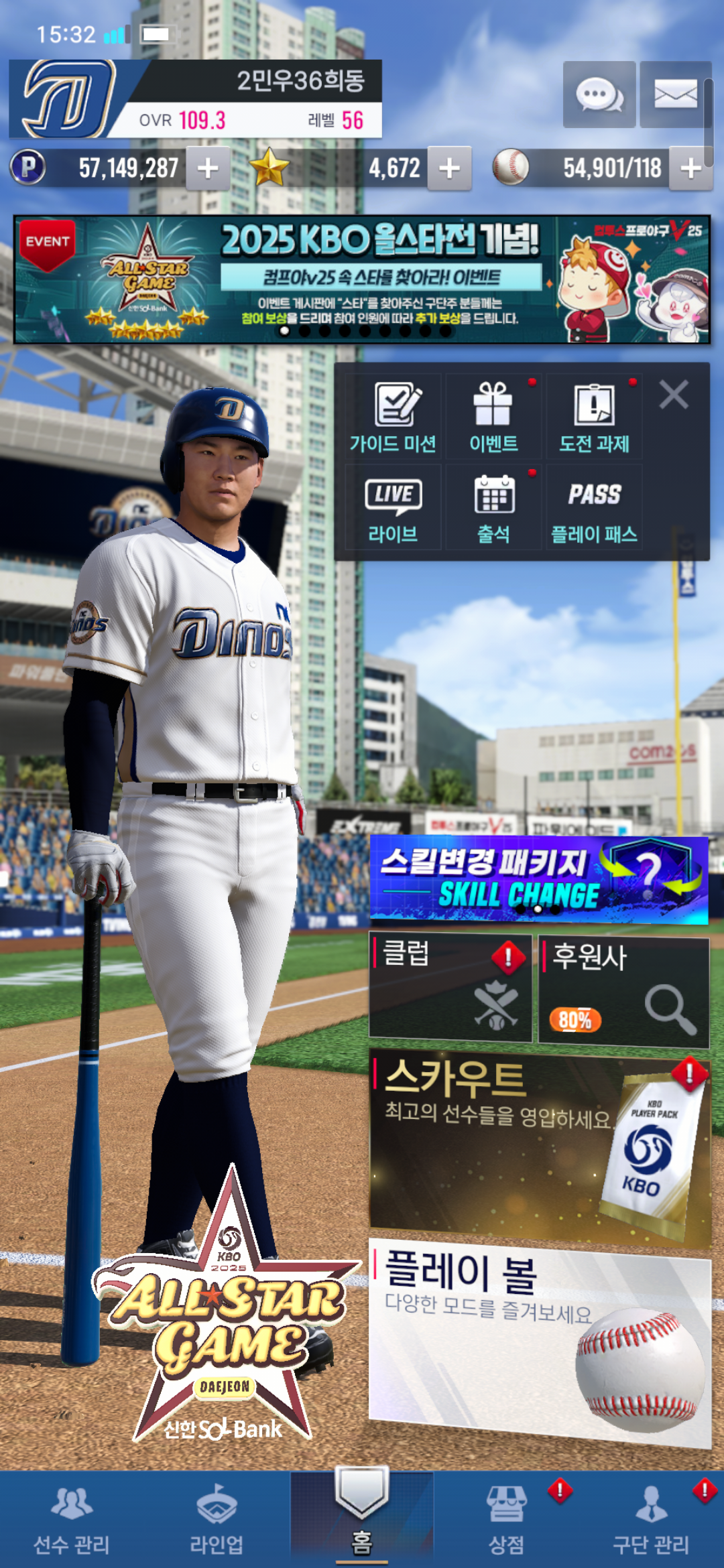Open the chat speech bubble icon
Screen dimensions: 724x1568
pyautogui.click(x=599, y=94)
